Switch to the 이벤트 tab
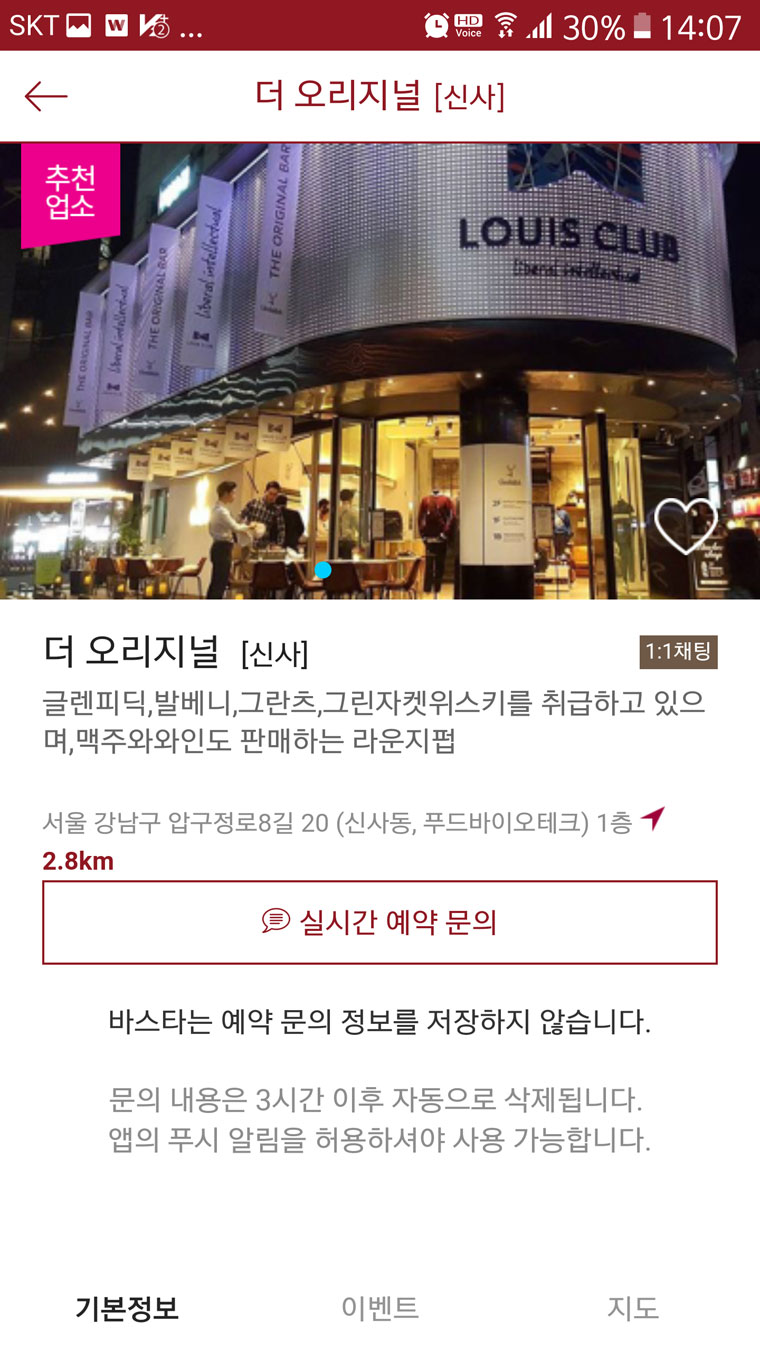Image resolution: width=760 pixels, height=1351 pixels. [x=380, y=1308]
